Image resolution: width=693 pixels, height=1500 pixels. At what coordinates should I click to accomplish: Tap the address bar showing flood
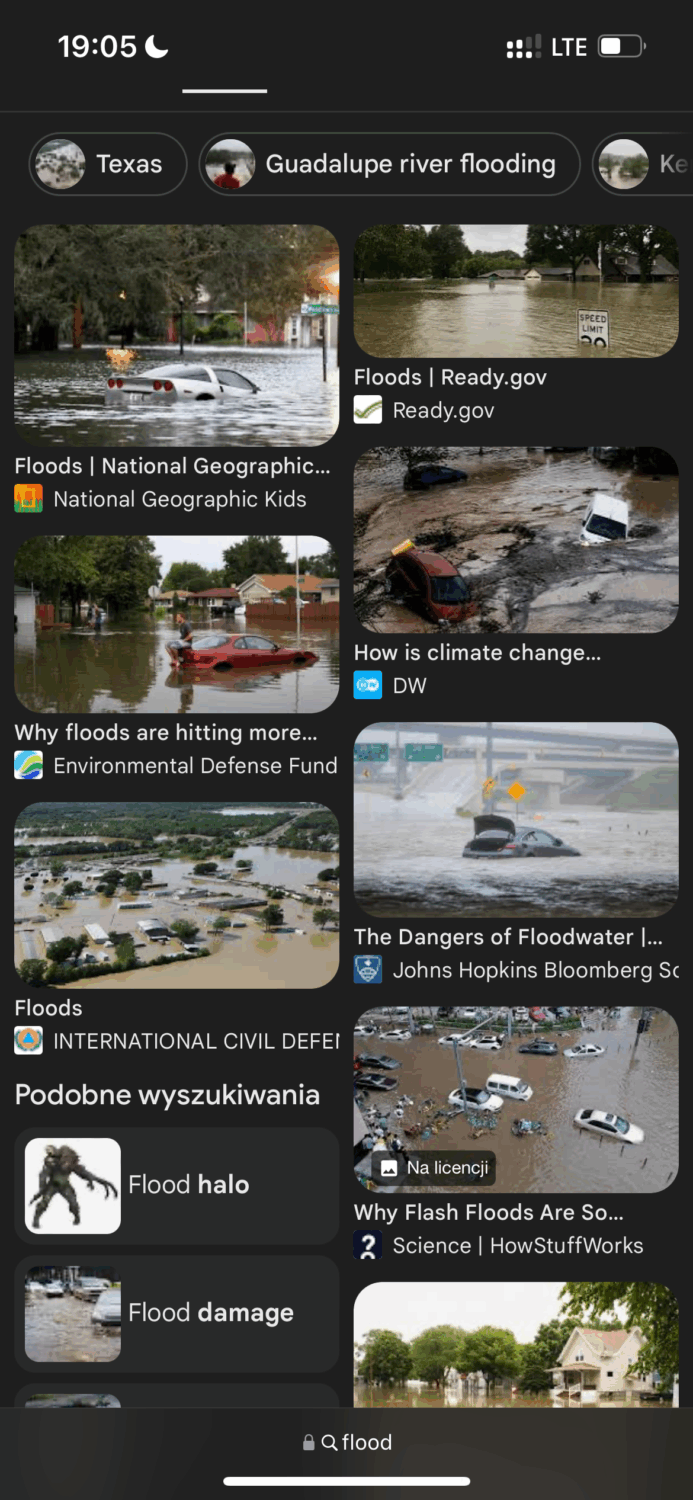coord(347,1442)
